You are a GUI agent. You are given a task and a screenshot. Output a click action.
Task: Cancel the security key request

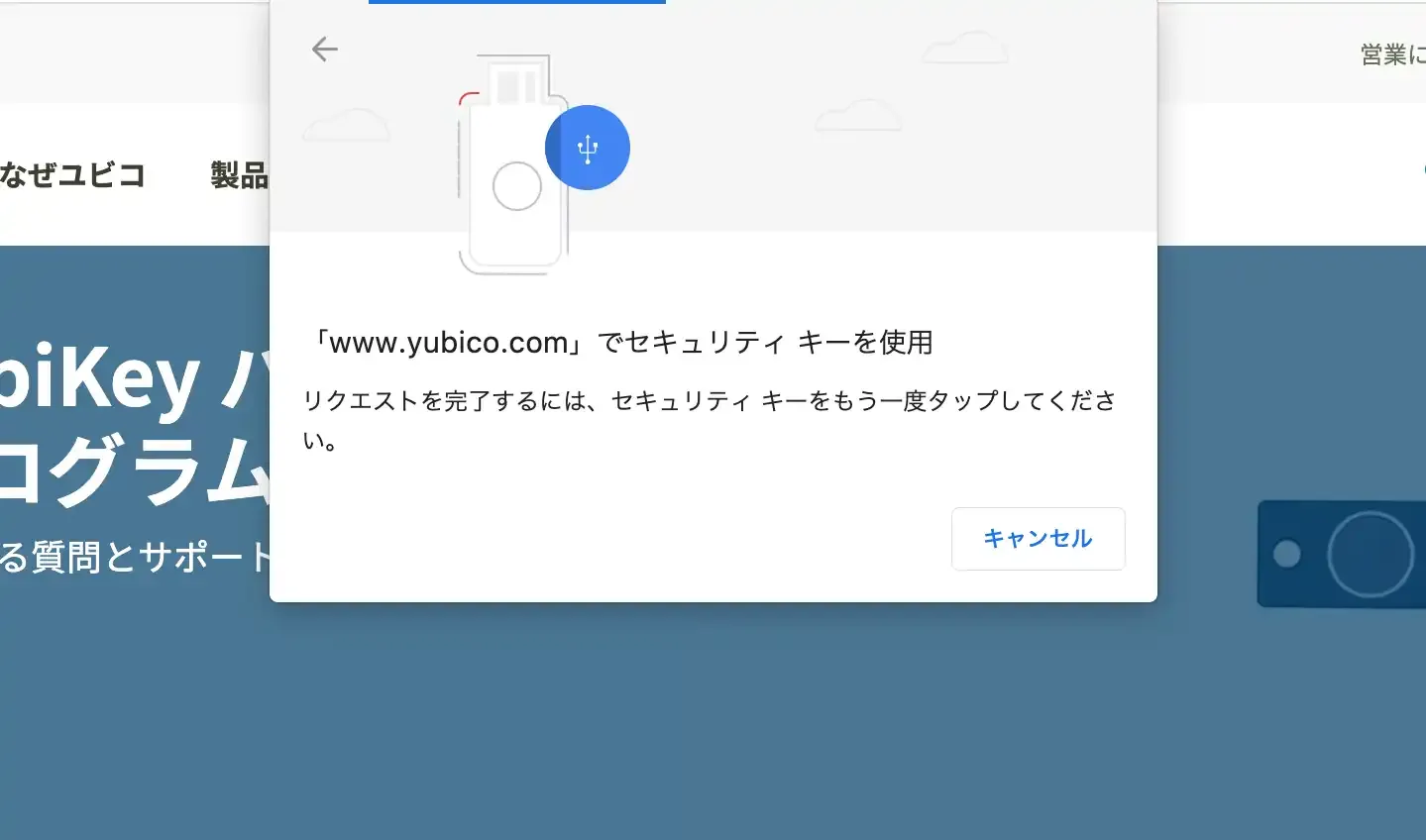tap(1038, 539)
